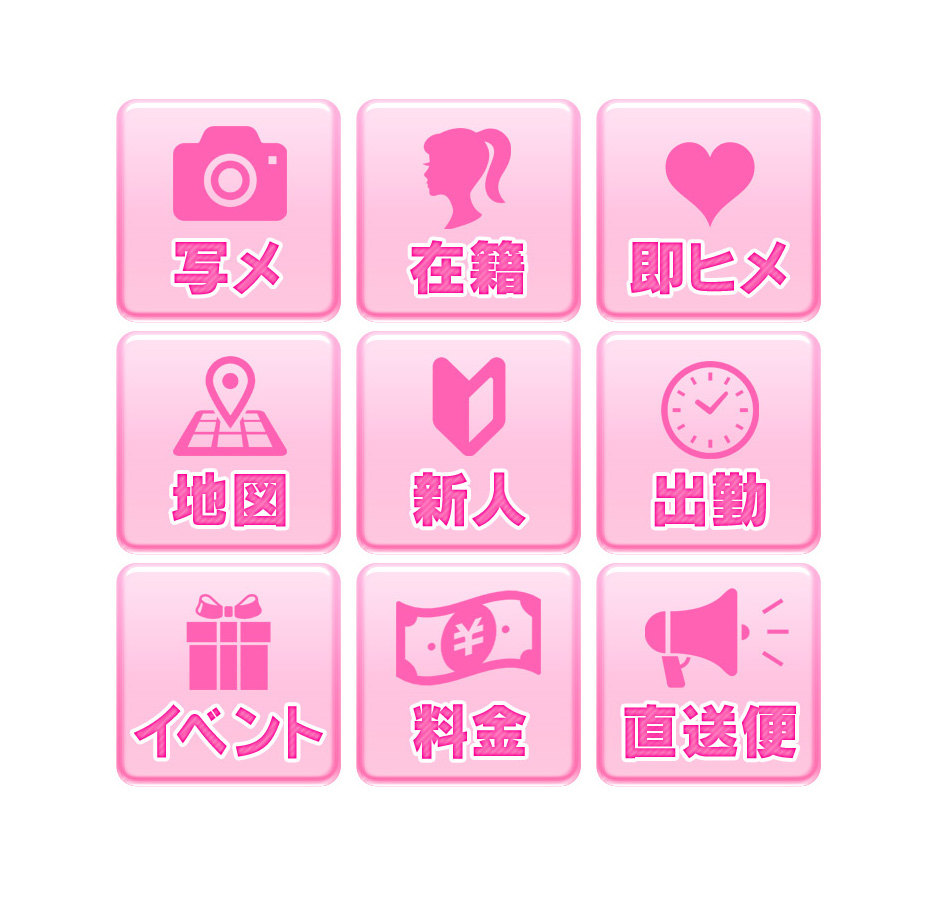952x912 pixels.
Task: View the 料金 button
Action: click(x=468, y=674)
